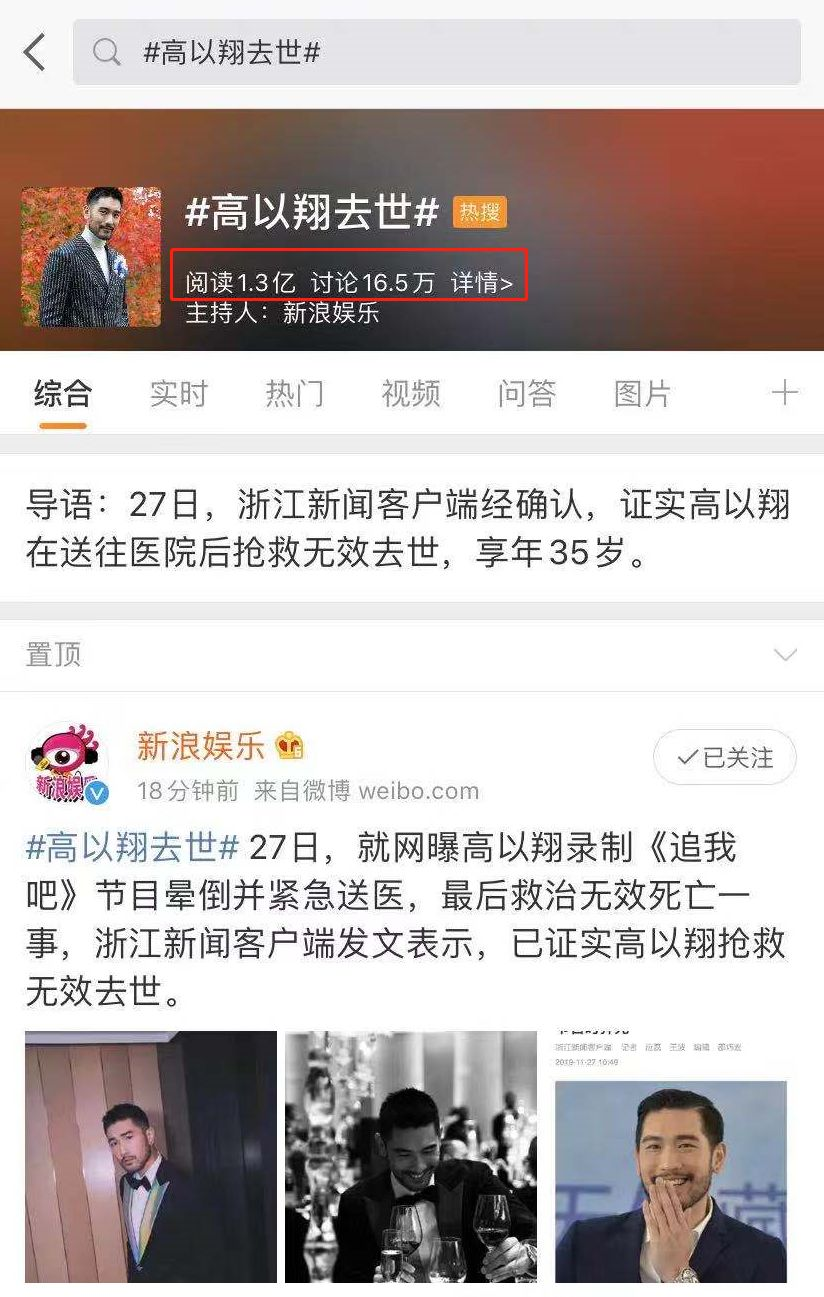Image resolution: width=824 pixels, height=1297 pixels.
Task: Open the 新浪娱乐 account name link
Action: coord(200,746)
